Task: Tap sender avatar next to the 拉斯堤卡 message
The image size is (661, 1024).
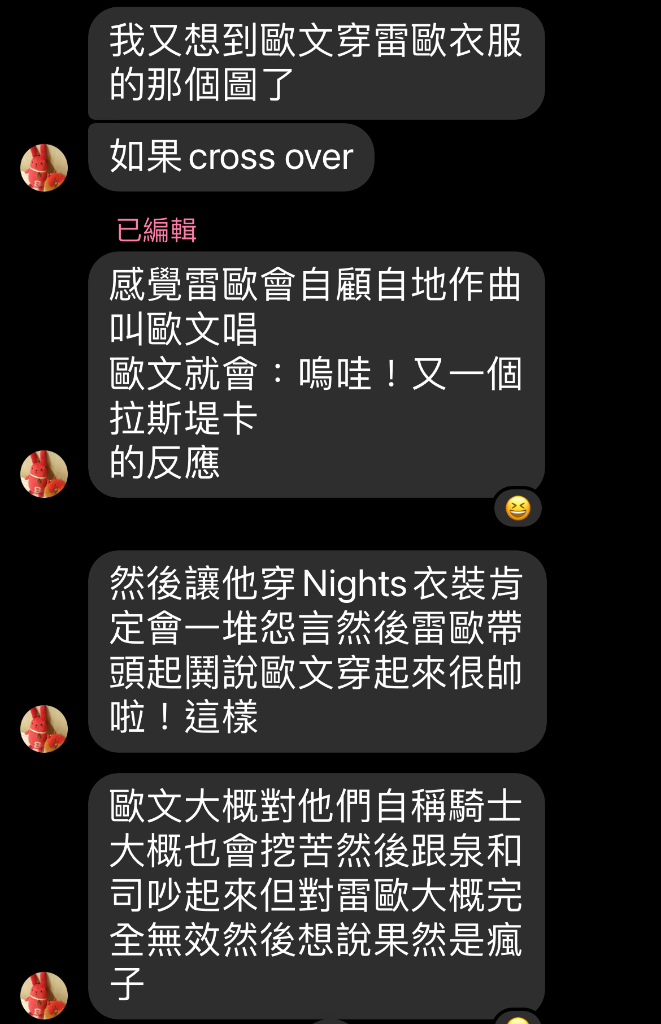Action: click(44, 474)
